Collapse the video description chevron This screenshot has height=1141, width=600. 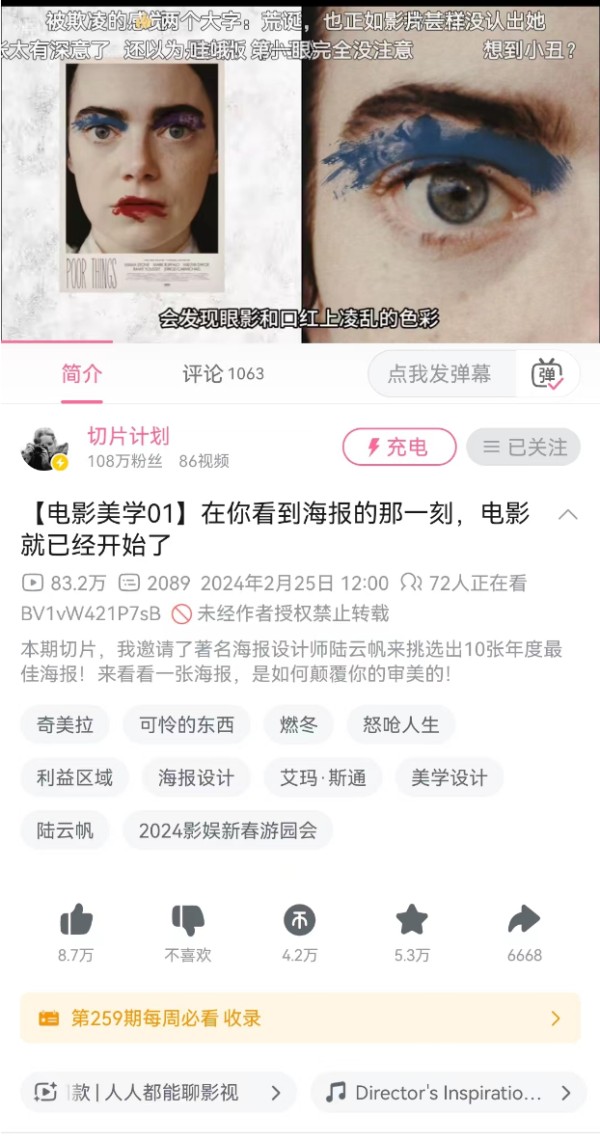pos(567,515)
